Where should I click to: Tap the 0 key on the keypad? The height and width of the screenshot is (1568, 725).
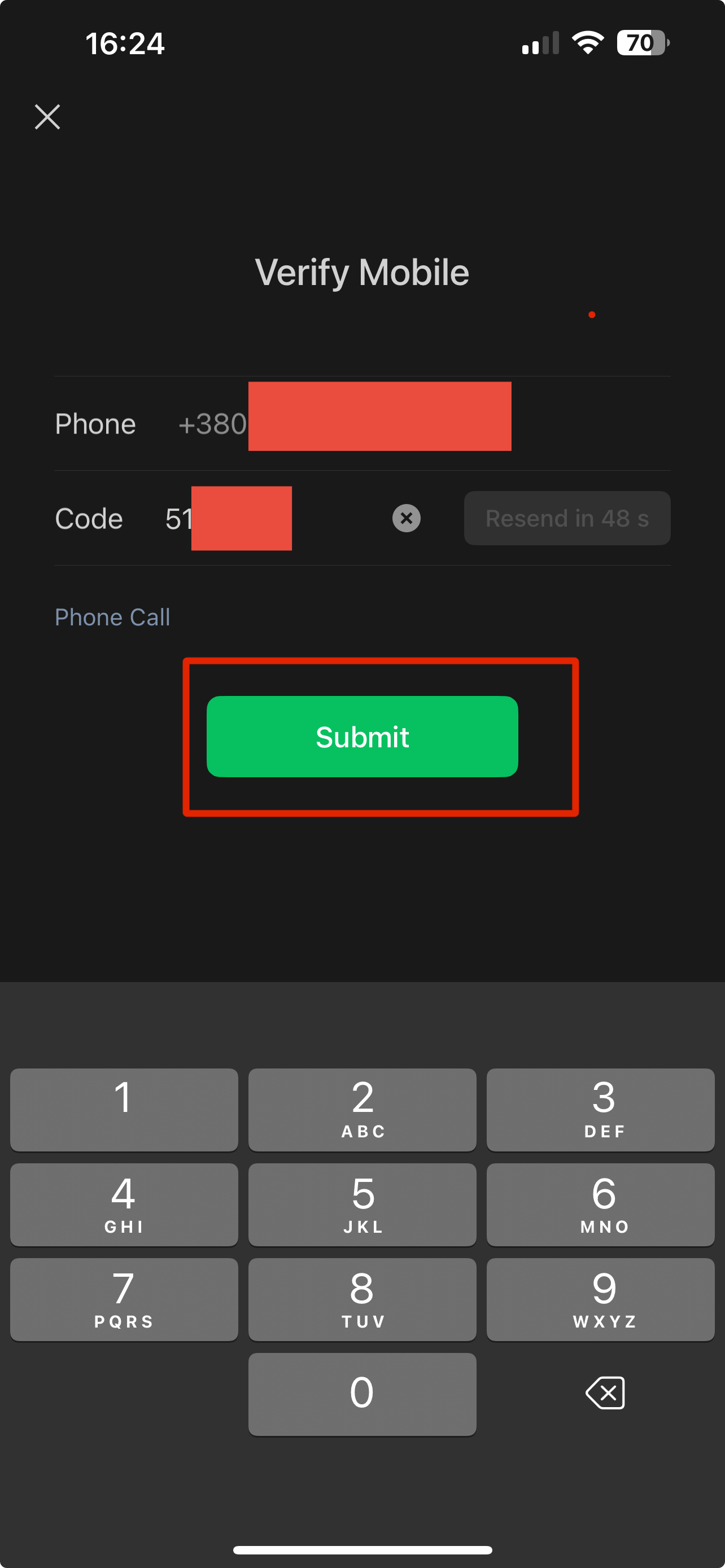point(362,1394)
